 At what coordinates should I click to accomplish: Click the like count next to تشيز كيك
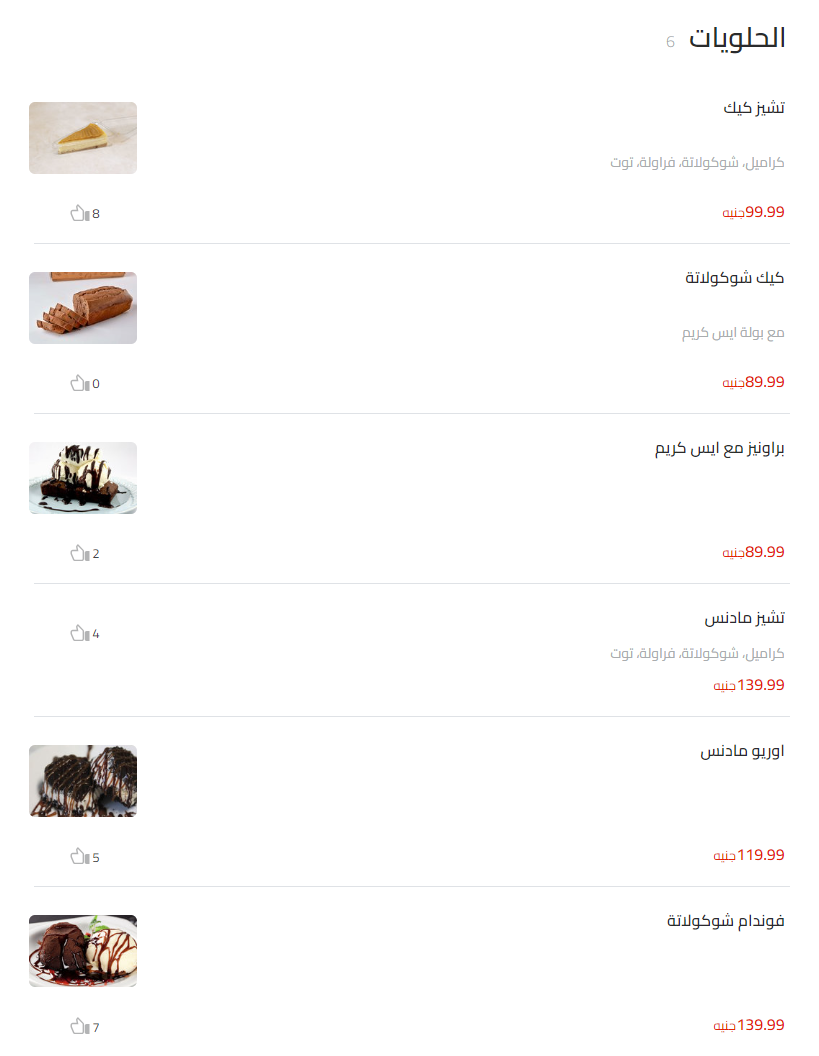(x=95, y=212)
